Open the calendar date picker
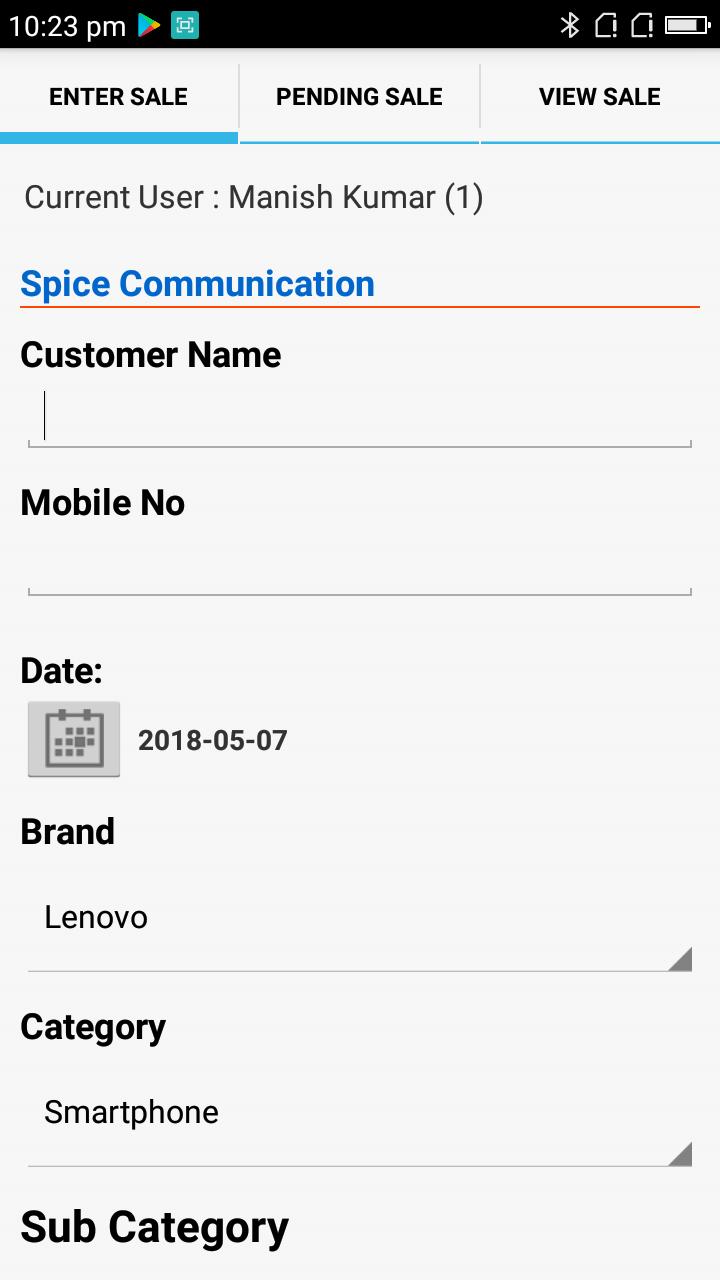The image size is (720, 1280). (x=74, y=739)
